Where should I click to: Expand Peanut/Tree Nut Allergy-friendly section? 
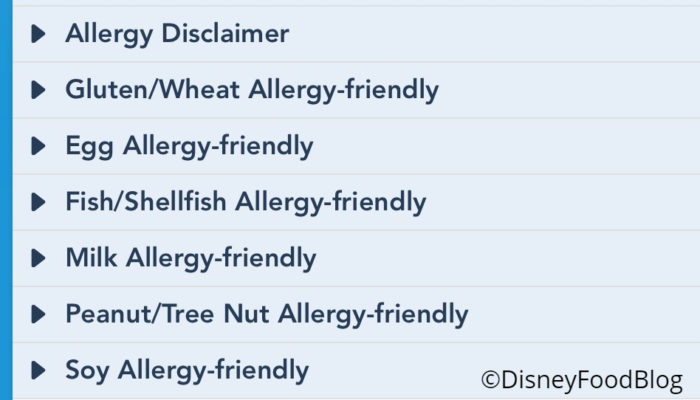(x=266, y=314)
